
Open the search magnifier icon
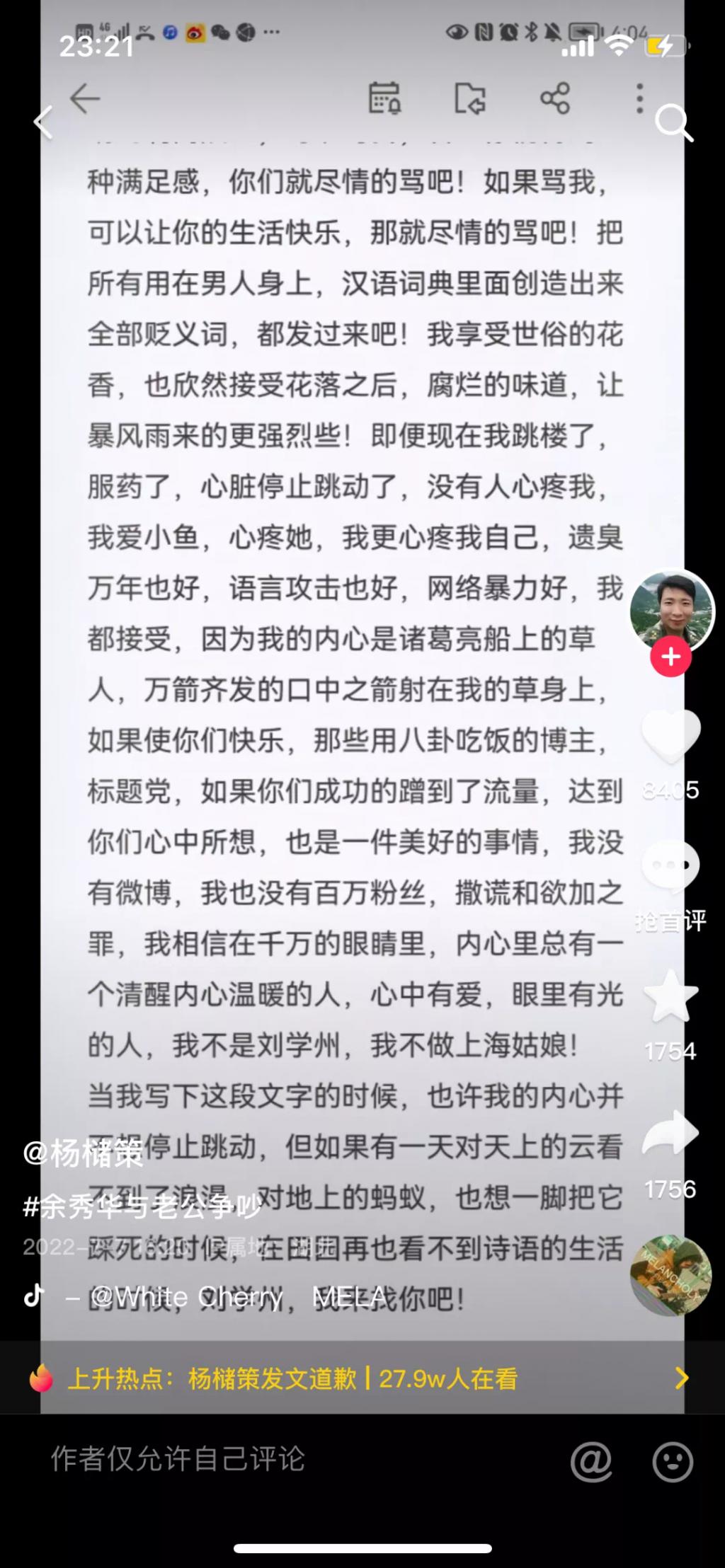(x=672, y=123)
